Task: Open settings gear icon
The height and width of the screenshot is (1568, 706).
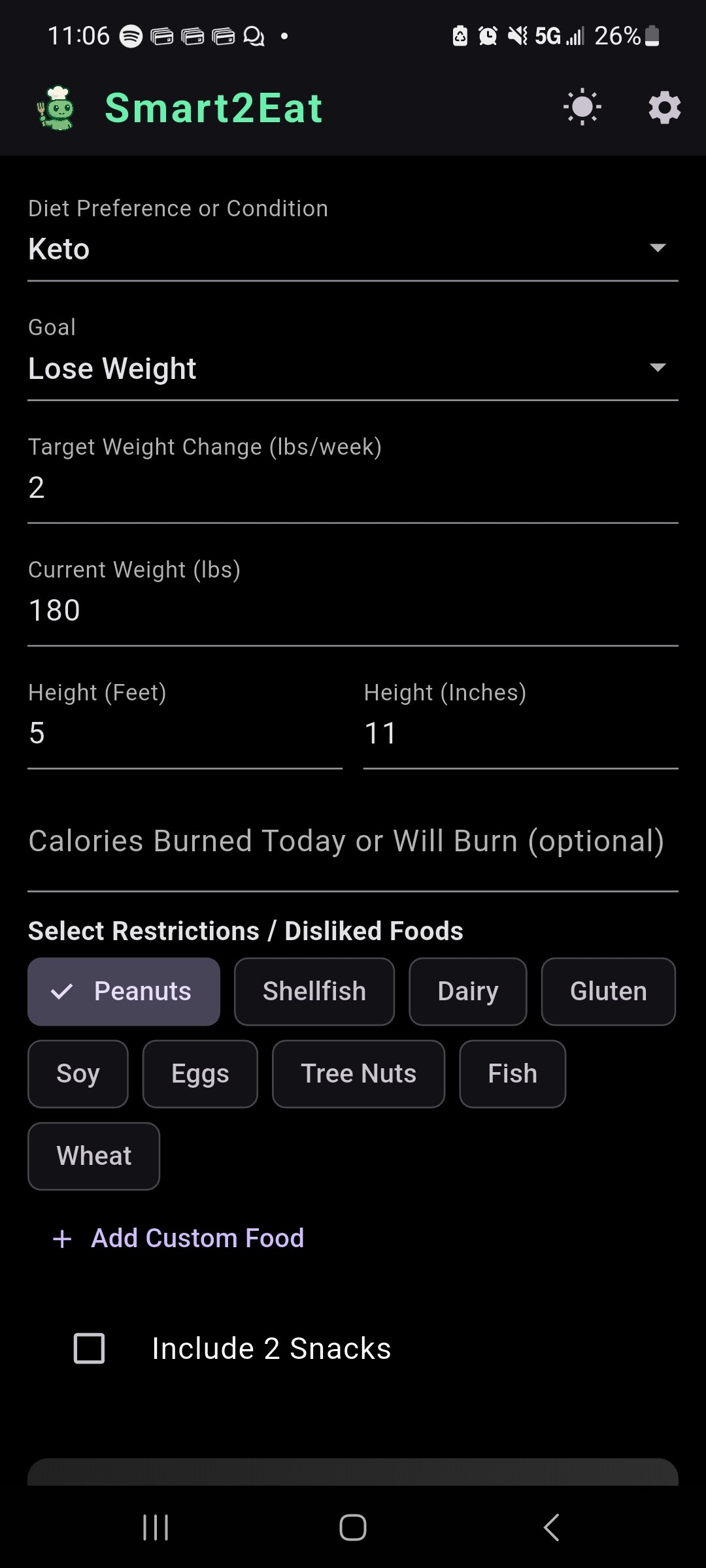Action: tap(664, 108)
